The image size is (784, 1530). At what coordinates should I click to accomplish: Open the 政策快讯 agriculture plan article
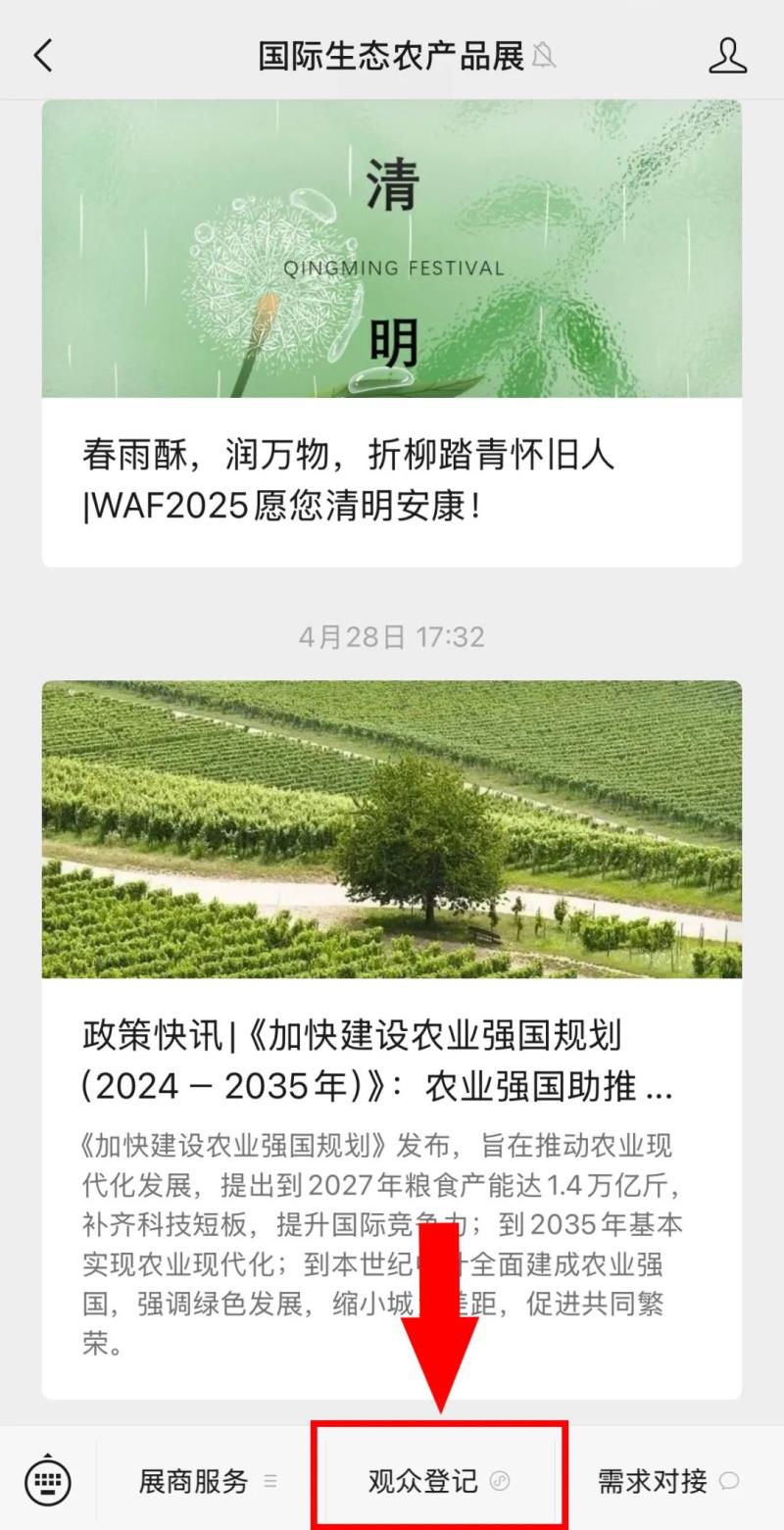tap(391, 1039)
